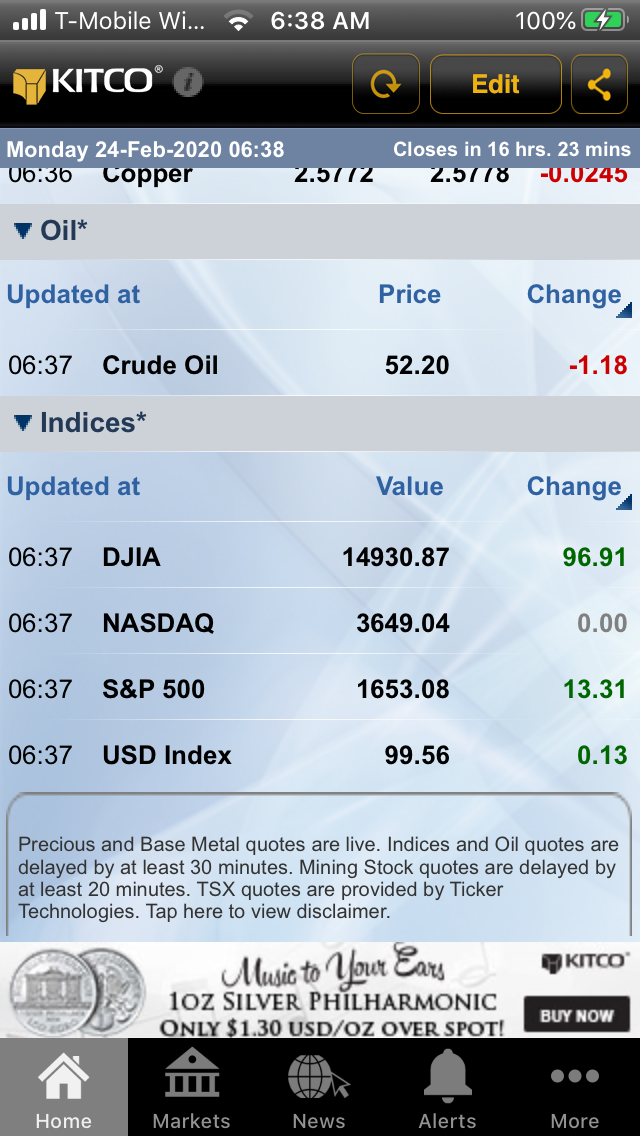Open the info icon beside Kitco logo
Viewport: 640px width, 1136px height.
pyautogui.click(x=188, y=82)
